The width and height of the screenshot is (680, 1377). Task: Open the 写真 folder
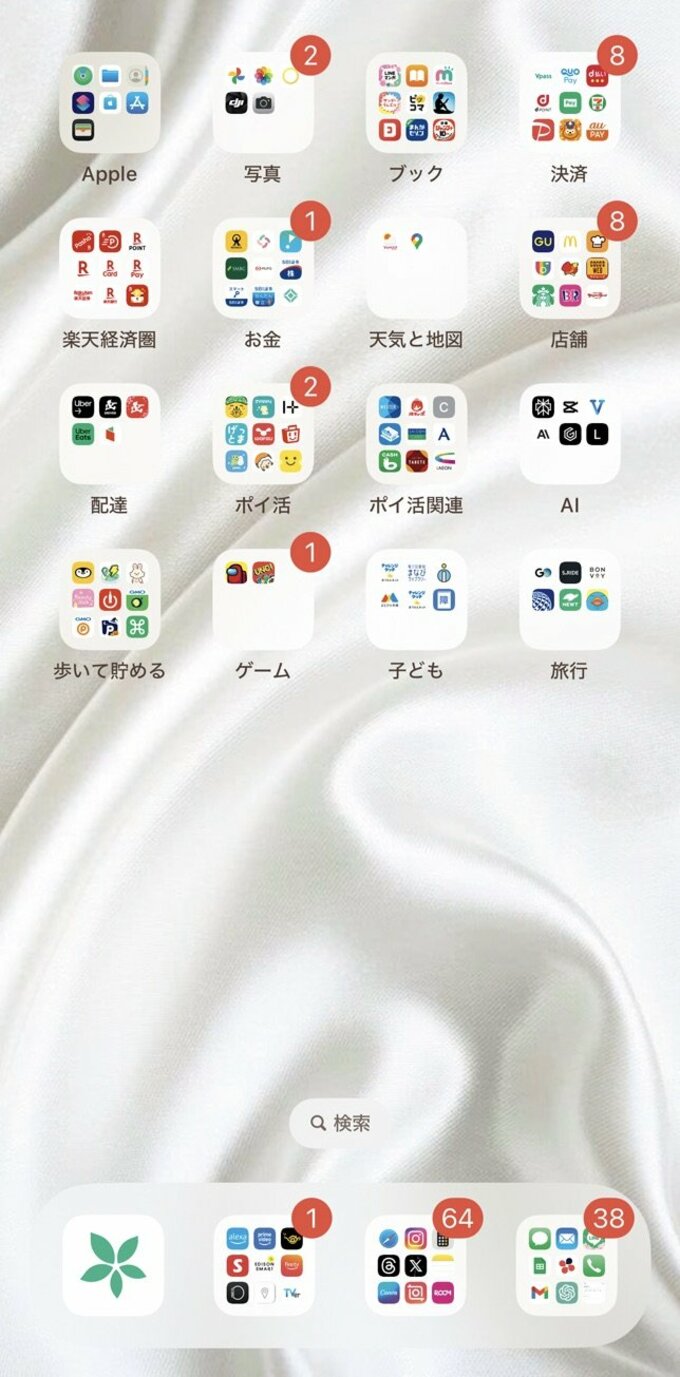tap(263, 103)
